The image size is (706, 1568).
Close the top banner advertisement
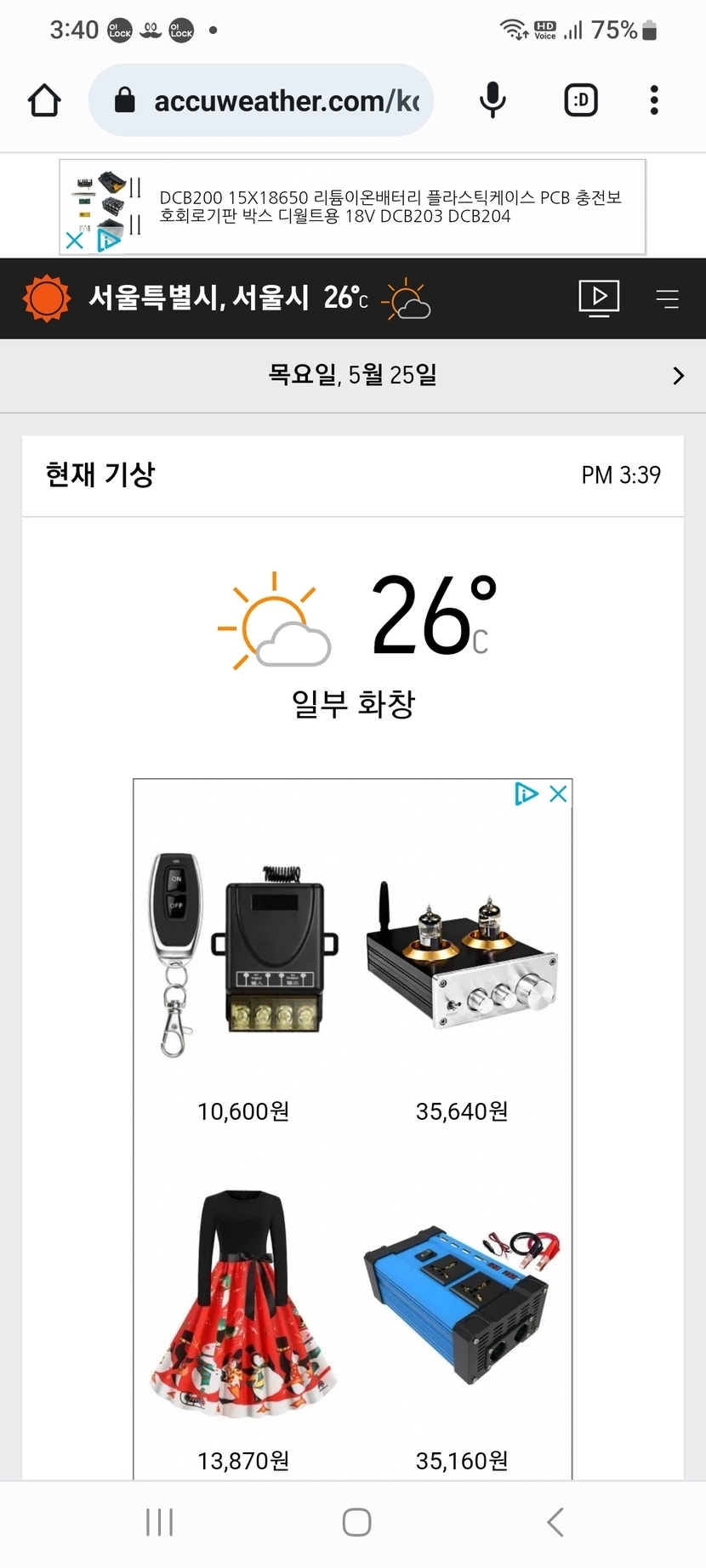75,241
